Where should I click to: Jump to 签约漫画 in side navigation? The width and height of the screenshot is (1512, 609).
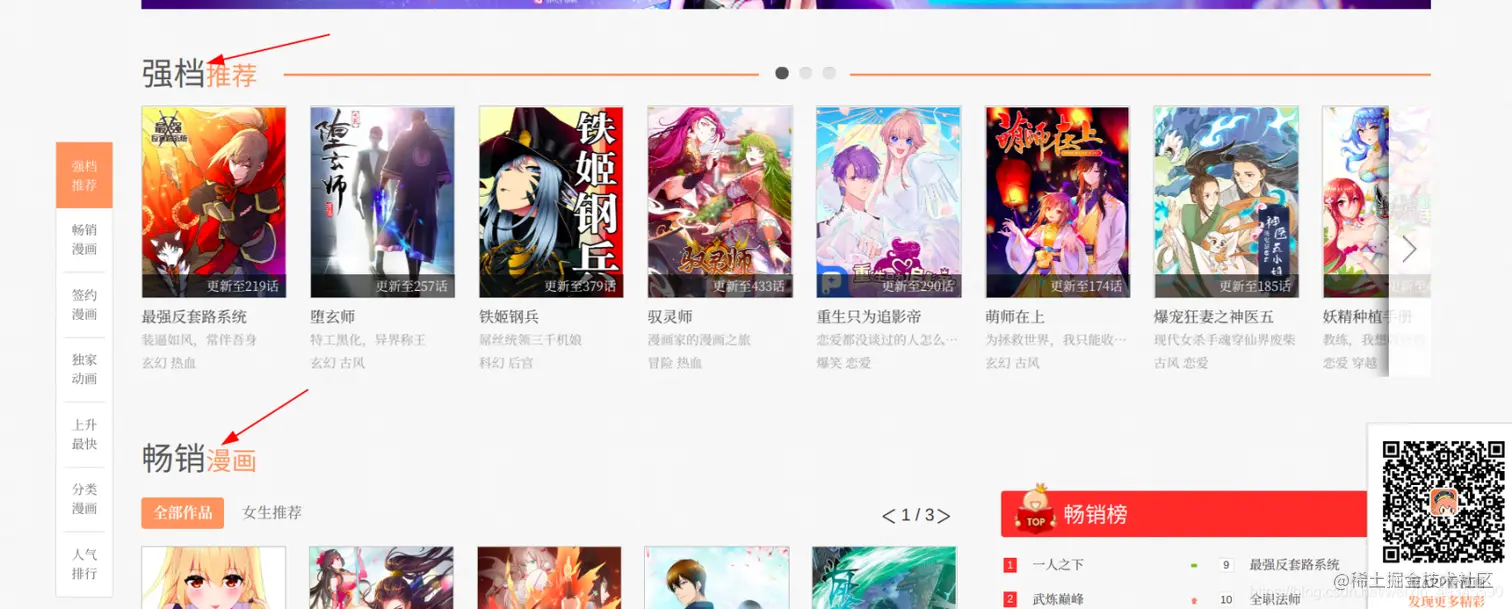[84, 304]
